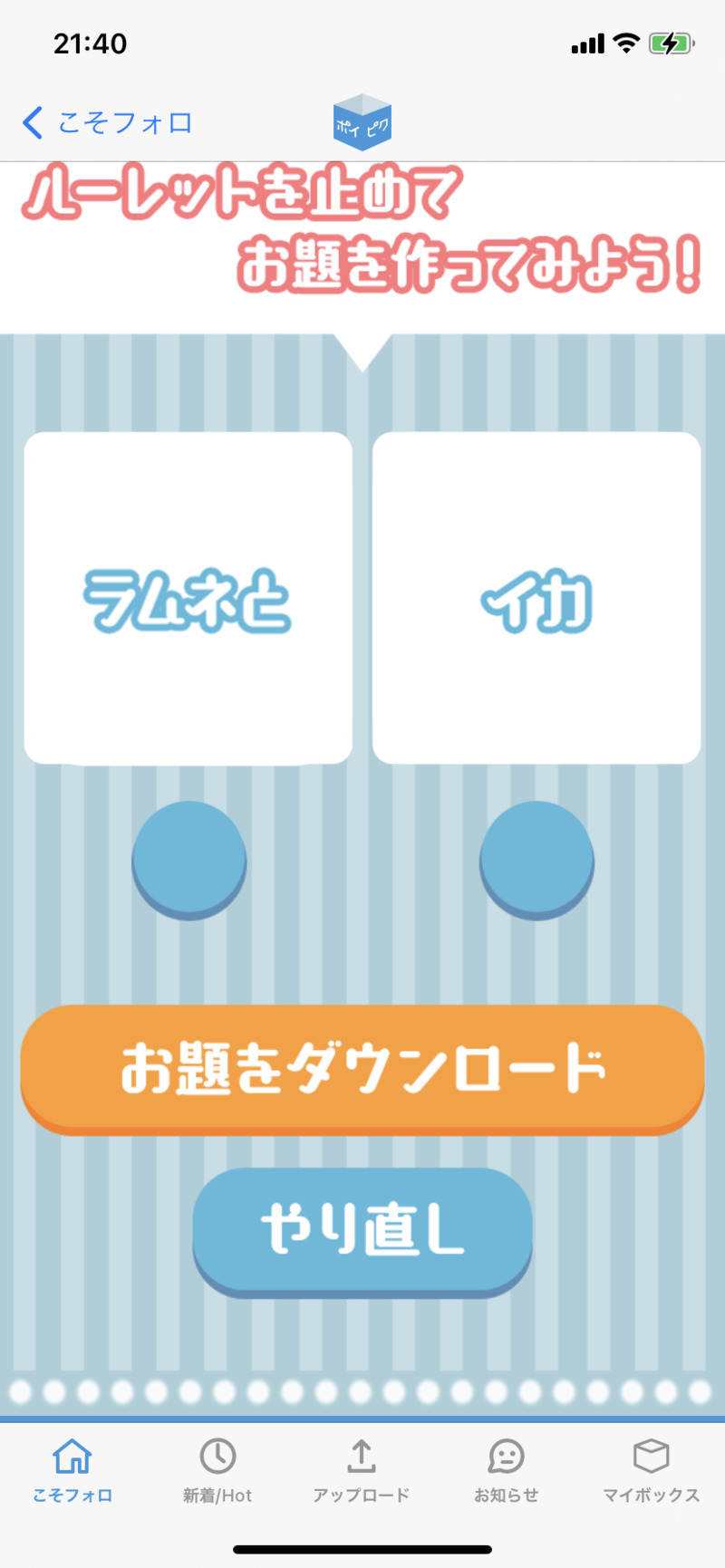The image size is (725, 1568).
Task: Select the マイボックス tab
Action: tap(651, 1471)
